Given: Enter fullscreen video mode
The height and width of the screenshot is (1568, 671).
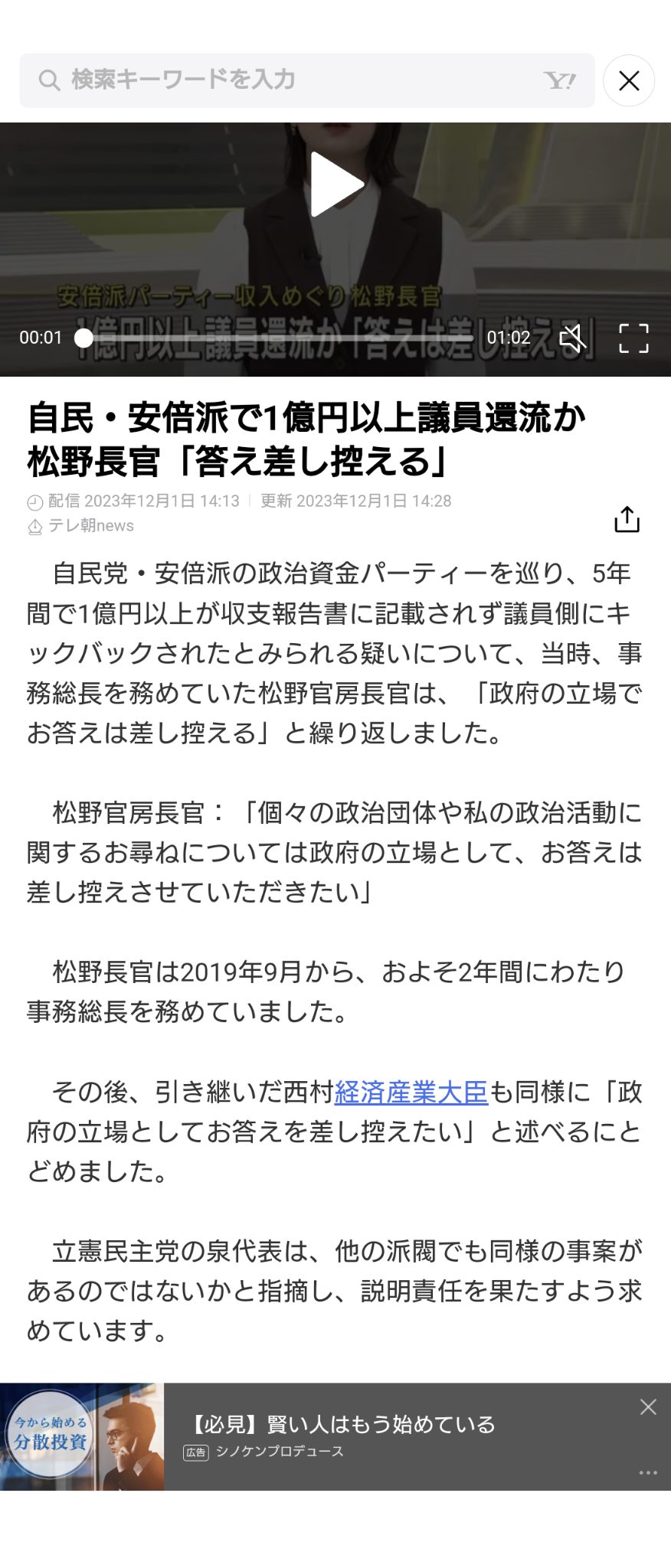Looking at the screenshot, I should click(633, 338).
